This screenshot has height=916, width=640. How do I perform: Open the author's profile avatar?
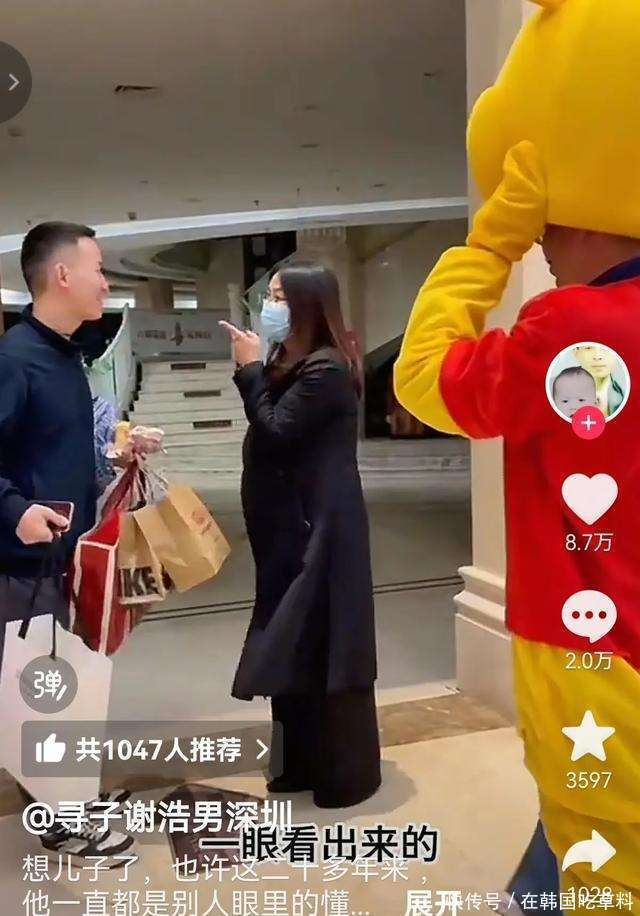pyautogui.click(x=587, y=383)
